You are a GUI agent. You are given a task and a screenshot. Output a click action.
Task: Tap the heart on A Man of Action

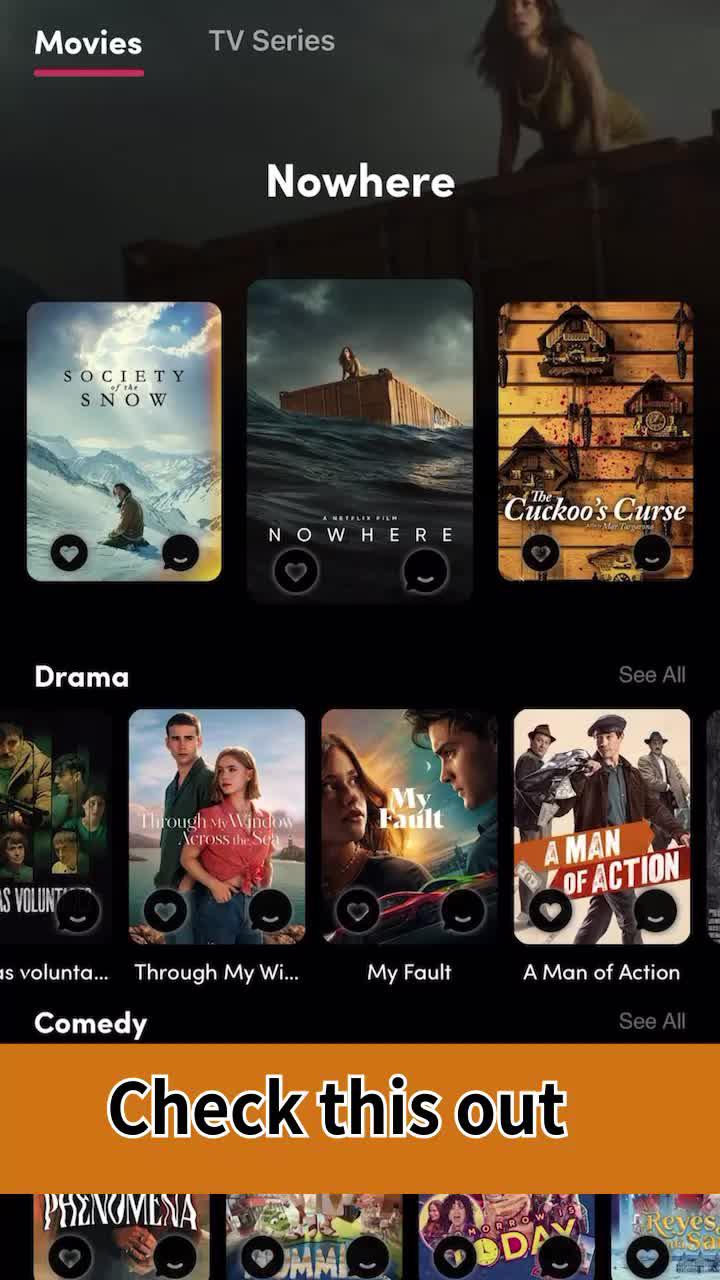pos(550,910)
